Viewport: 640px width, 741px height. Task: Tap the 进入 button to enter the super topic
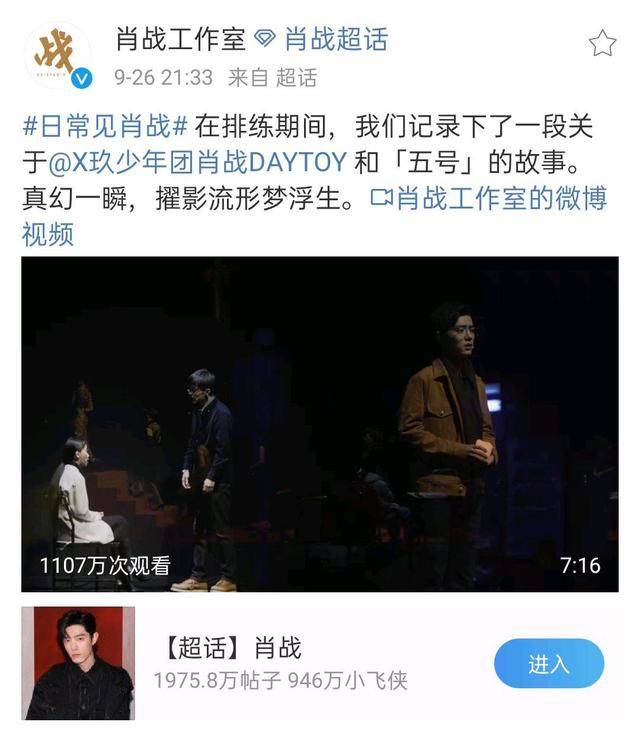tap(548, 664)
